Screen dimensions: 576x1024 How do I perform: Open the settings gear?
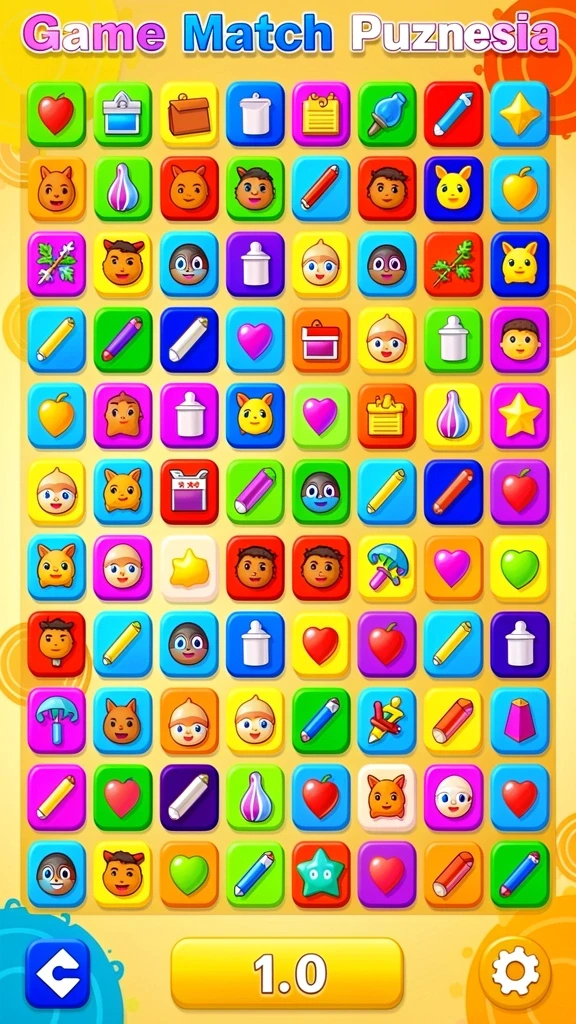pos(515,972)
